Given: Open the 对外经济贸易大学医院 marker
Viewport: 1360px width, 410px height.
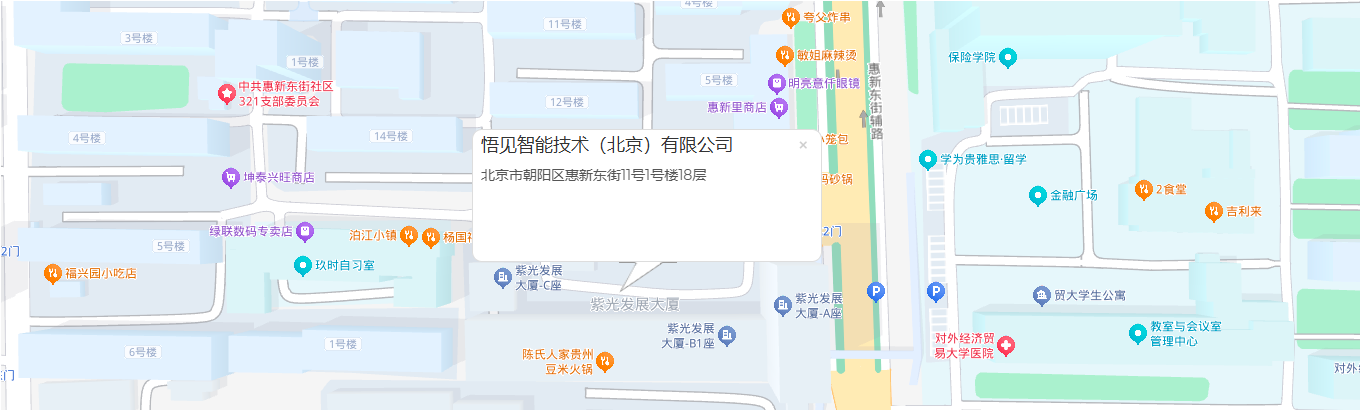Looking at the screenshot, I should click(x=1006, y=345).
